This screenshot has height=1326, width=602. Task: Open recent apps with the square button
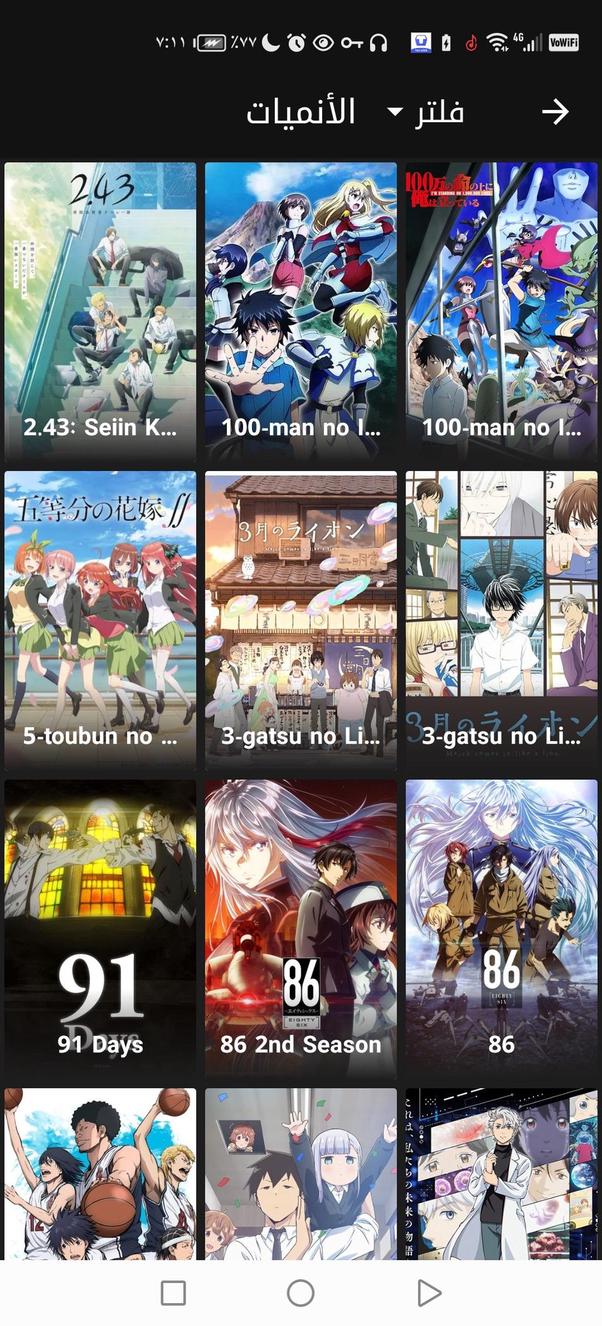tap(173, 1293)
